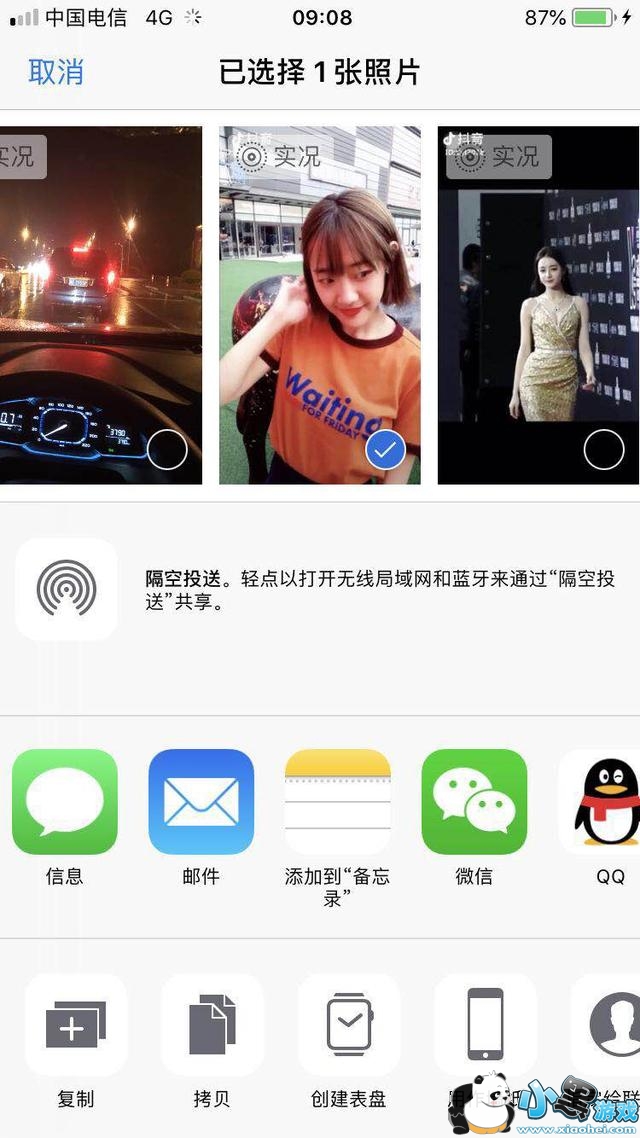640x1138 pixels.
Task: Share photo via 信息 messages
Action: [65, 802]
